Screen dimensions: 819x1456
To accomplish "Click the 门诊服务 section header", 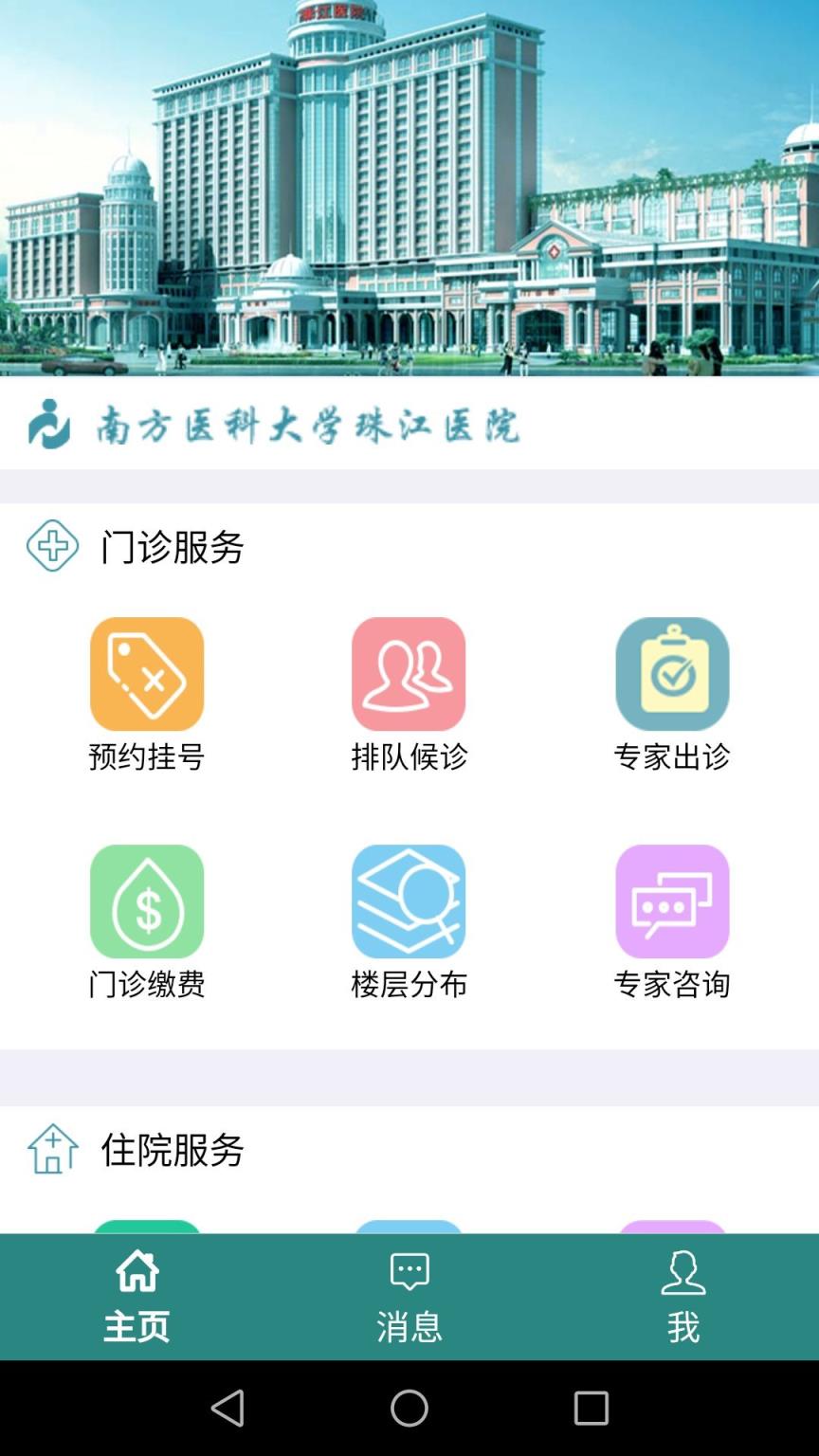I will (171, 548).
